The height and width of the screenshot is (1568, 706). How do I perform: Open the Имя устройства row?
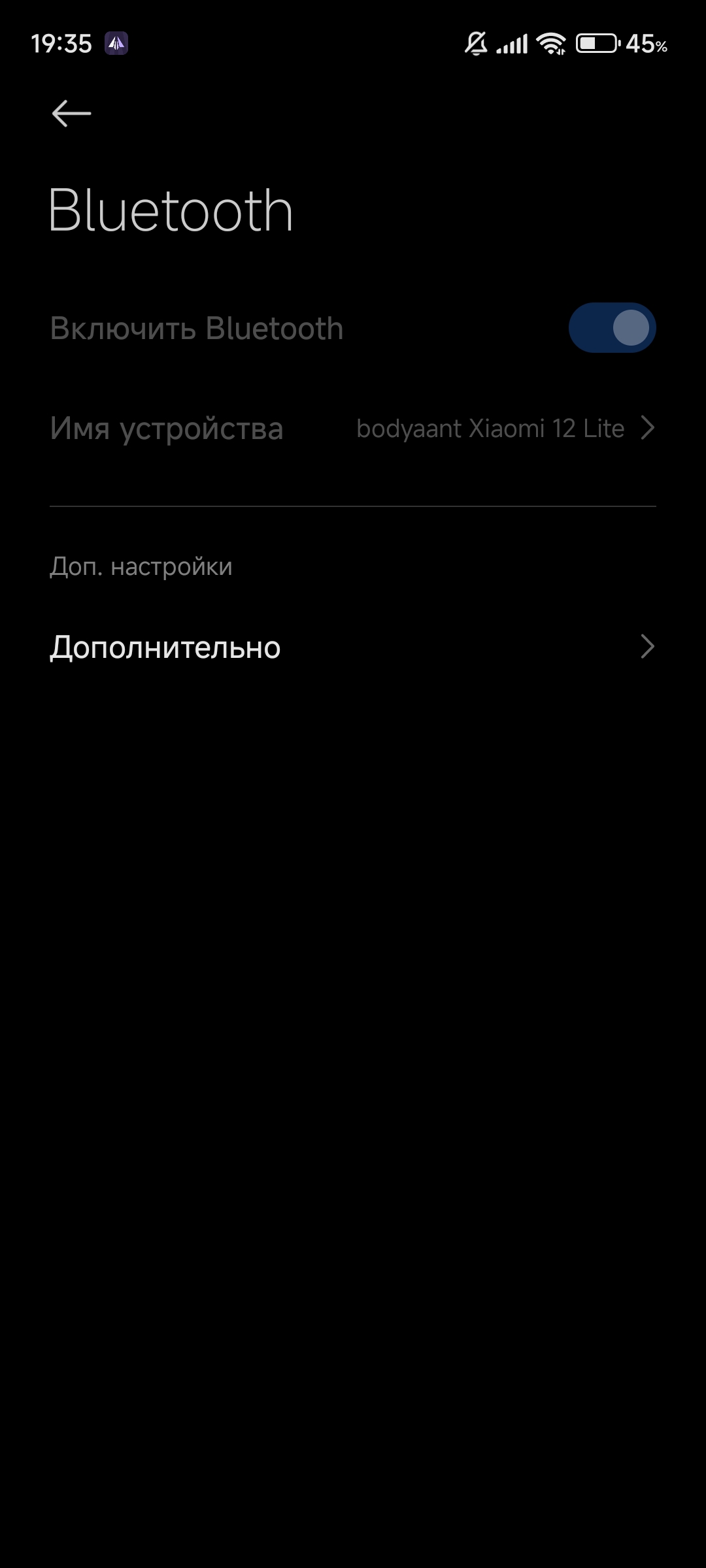(x=353, y=429)
